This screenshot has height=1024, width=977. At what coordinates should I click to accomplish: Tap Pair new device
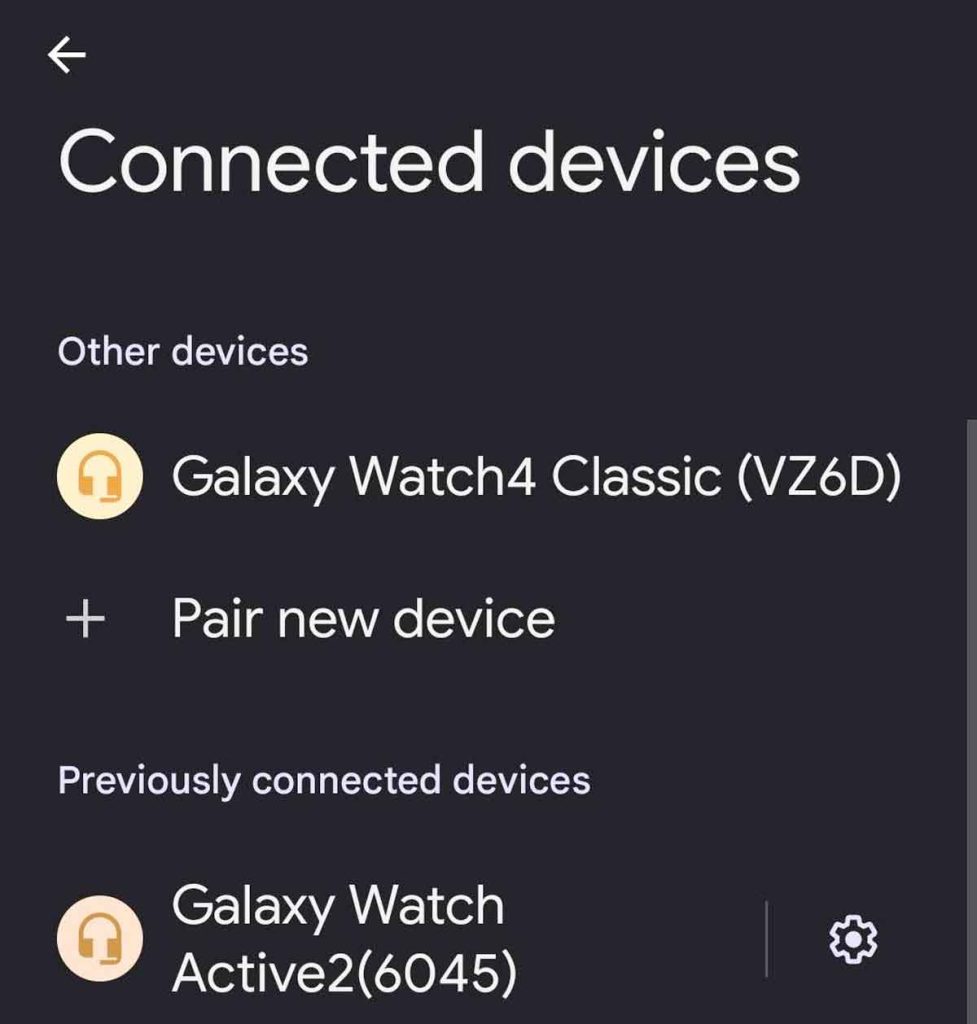(362, 619)
